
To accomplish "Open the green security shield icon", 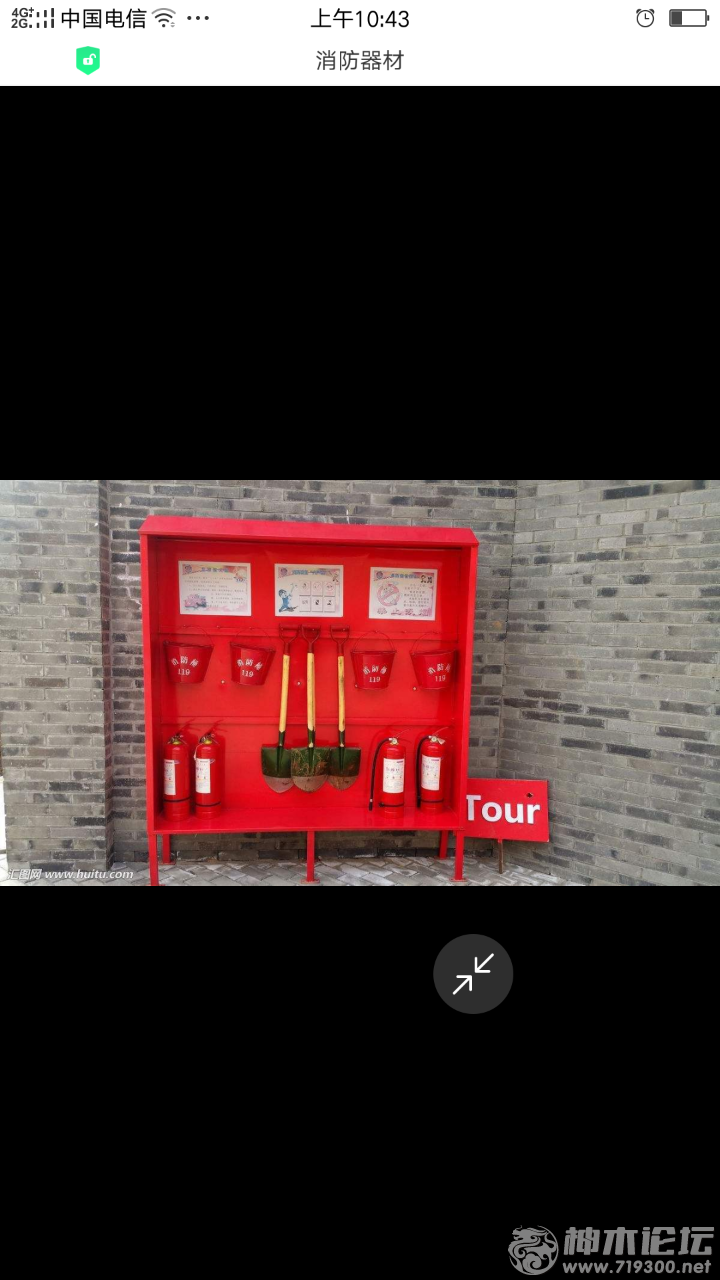I will point(88,61).
